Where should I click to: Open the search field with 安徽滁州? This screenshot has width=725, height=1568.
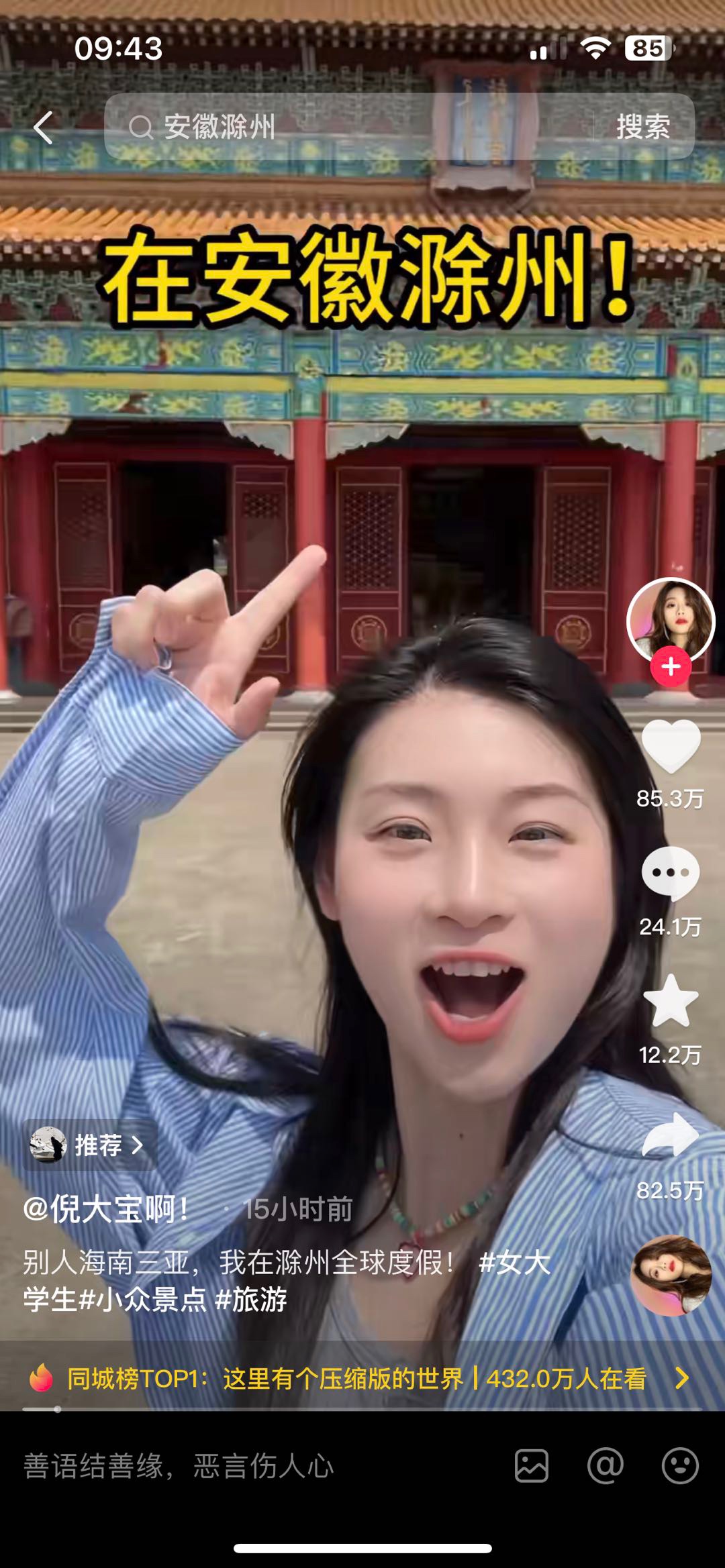point(349,127)
